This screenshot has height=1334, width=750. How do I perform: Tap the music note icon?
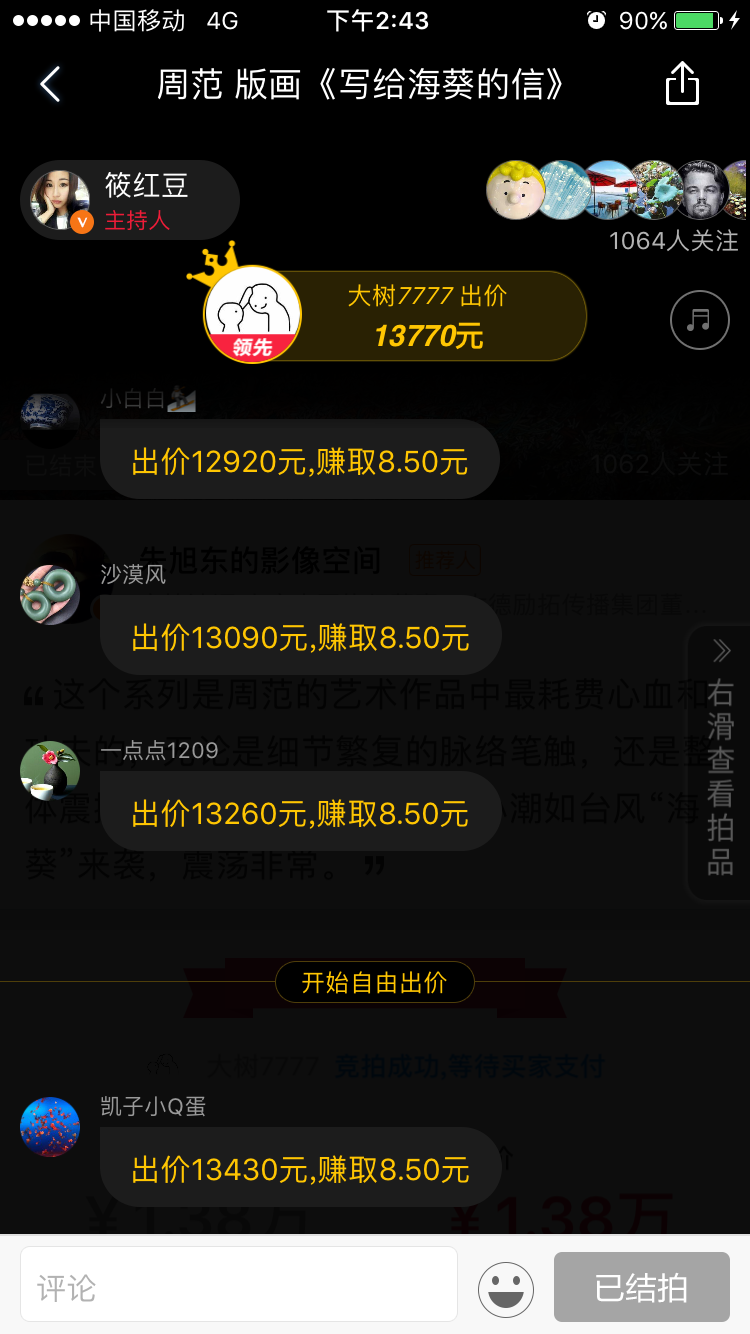click(x=699, y=320)
